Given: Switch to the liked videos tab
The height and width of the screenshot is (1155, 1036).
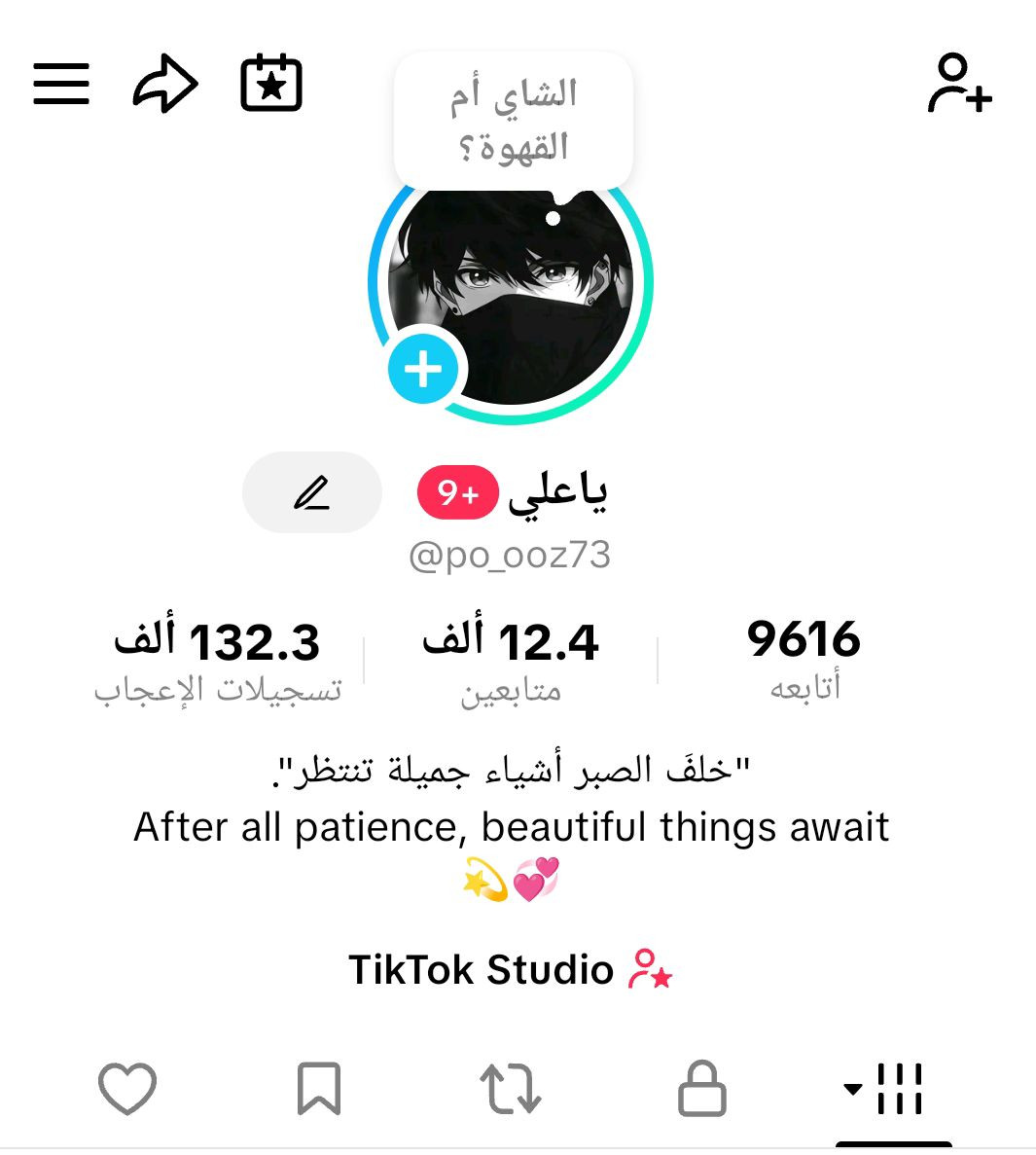Looking at the screenshot, I should [127, 1088].
